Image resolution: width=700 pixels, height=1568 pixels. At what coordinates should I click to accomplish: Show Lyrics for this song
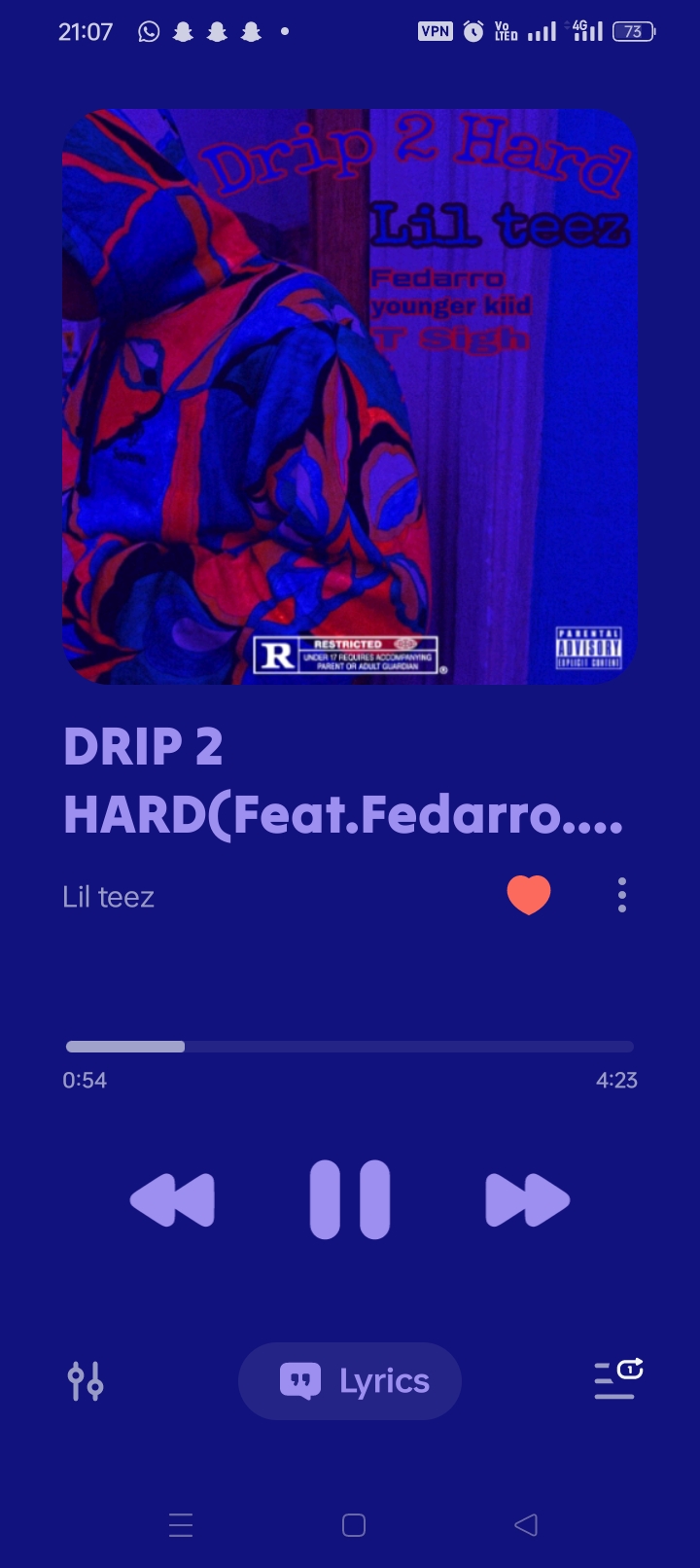click(x=350, y=1381)
